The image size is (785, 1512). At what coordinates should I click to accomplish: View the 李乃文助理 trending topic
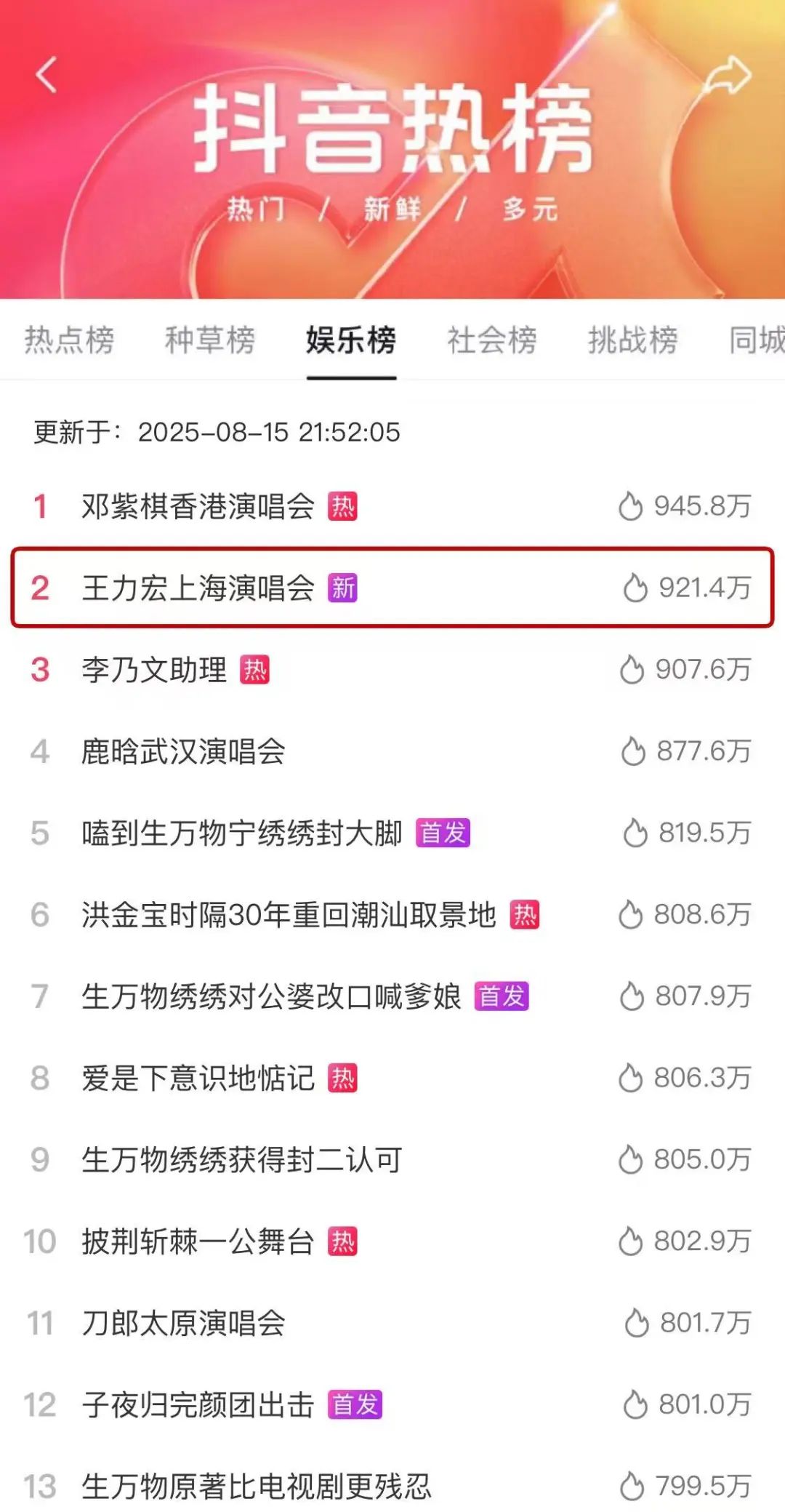pos(154,670)
